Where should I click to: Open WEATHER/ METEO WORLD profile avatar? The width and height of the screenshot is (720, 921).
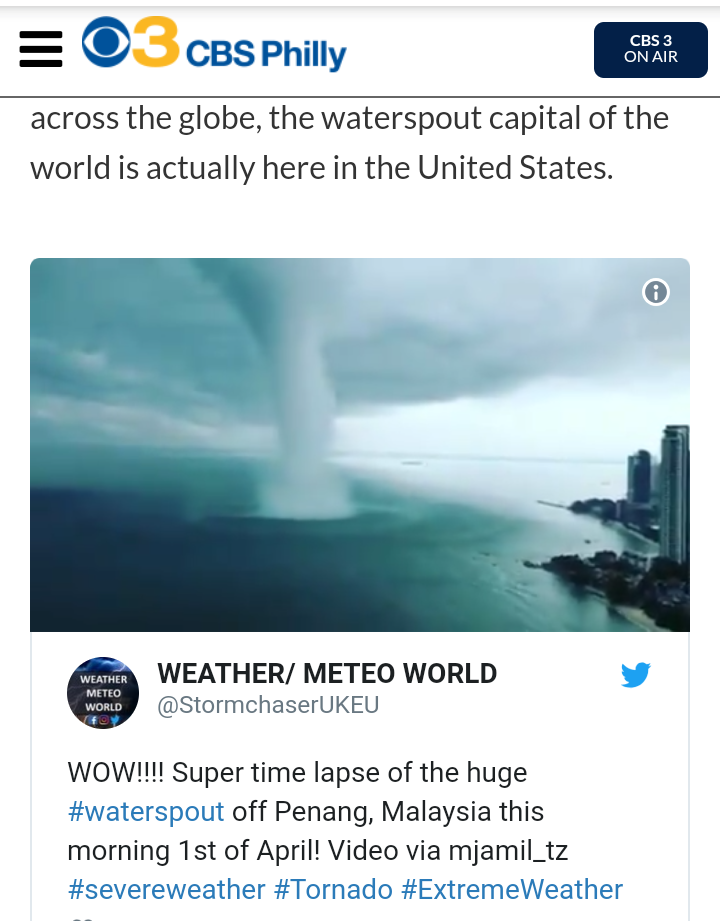coord(103,692)
